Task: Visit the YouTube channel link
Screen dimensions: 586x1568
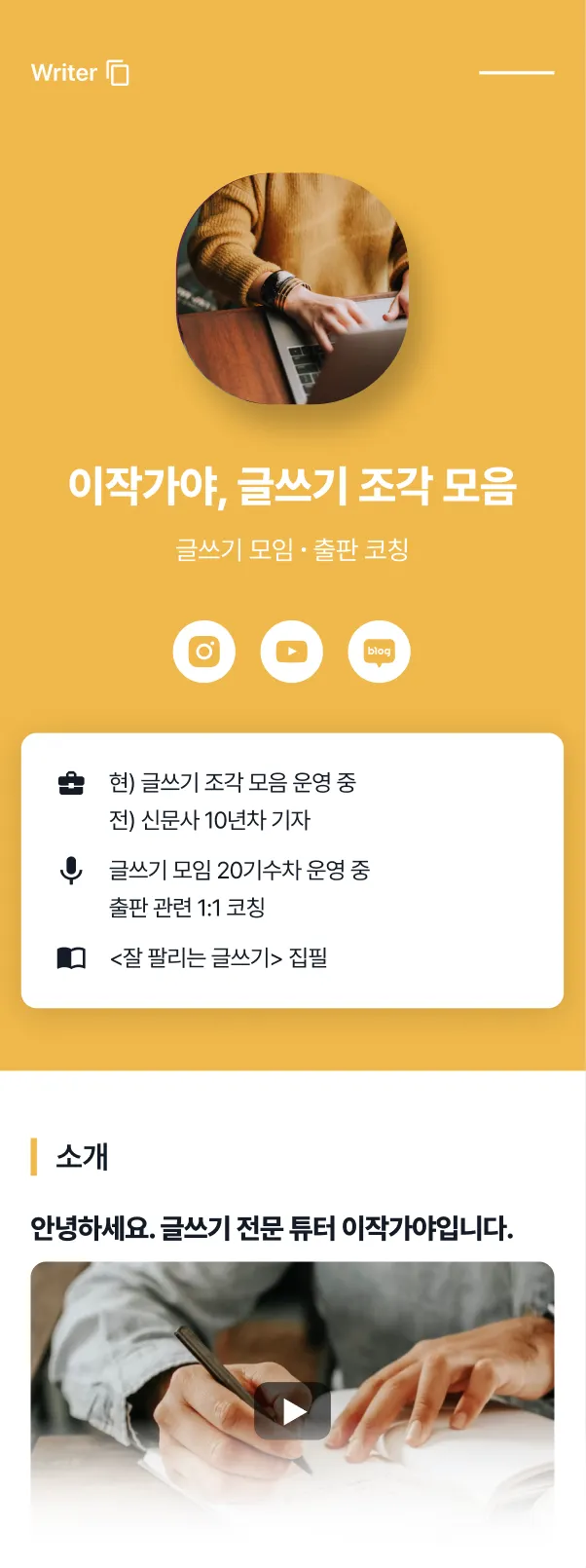Action: click(x=291, y=652)
